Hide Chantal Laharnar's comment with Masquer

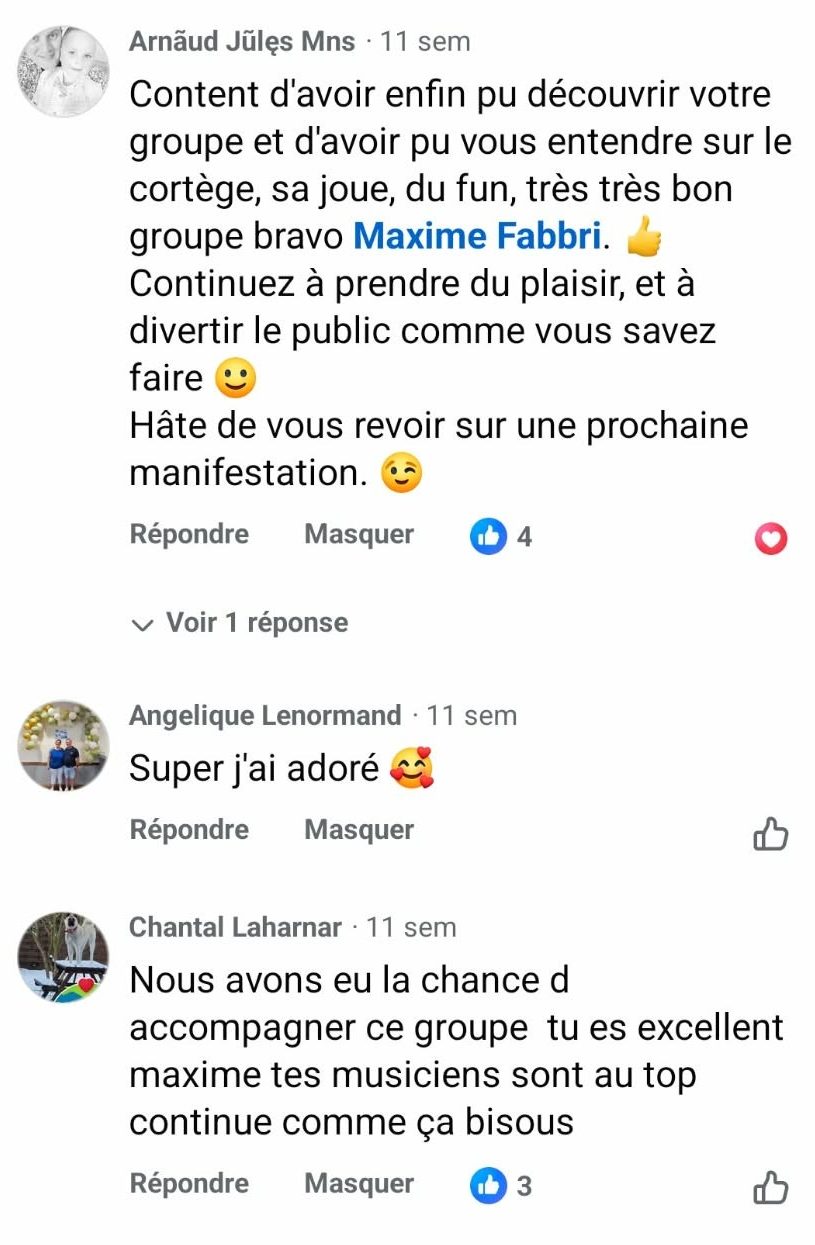click(358, 1184)
